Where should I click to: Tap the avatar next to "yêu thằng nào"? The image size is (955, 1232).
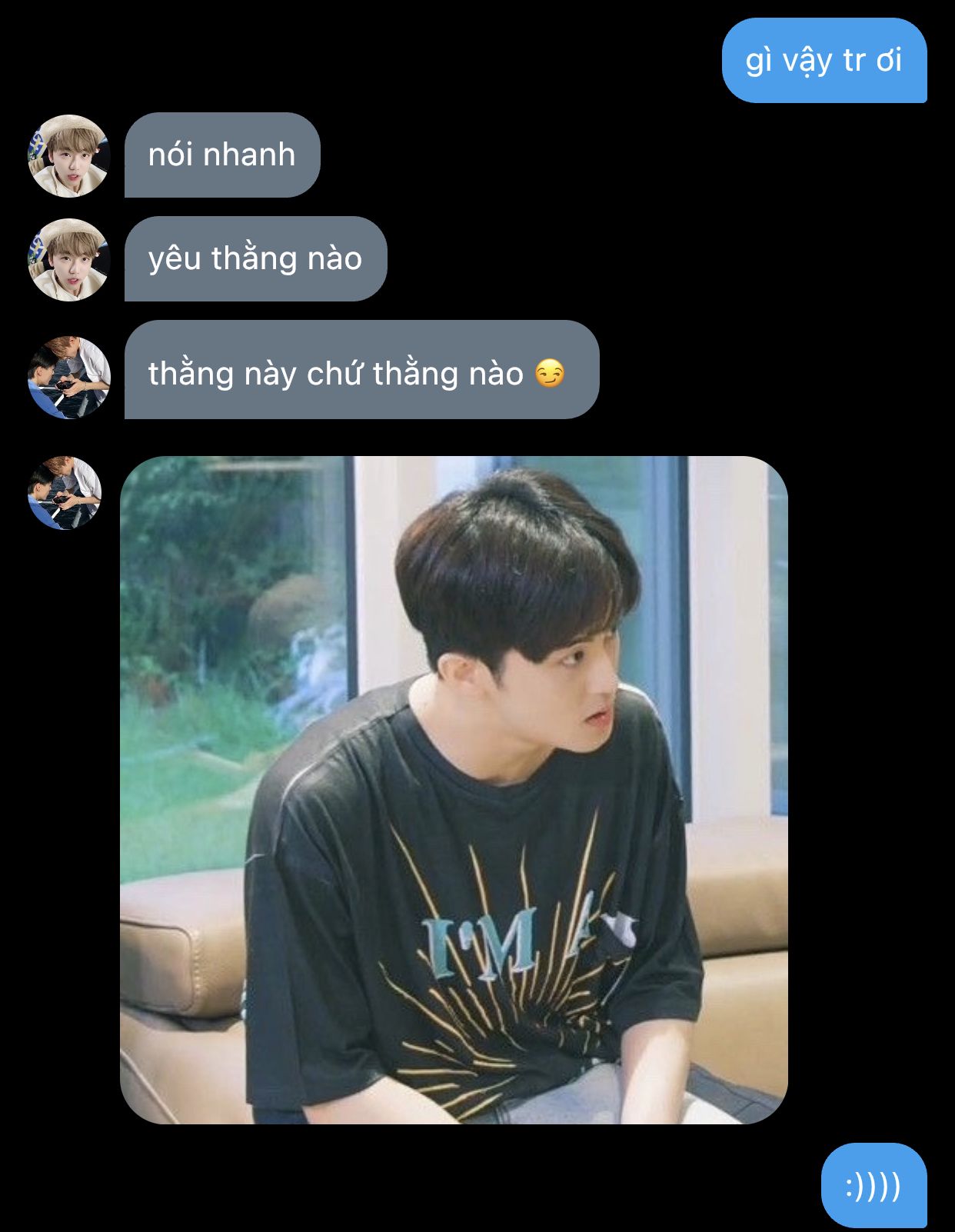pyautogui.click(x=69, y=260)
